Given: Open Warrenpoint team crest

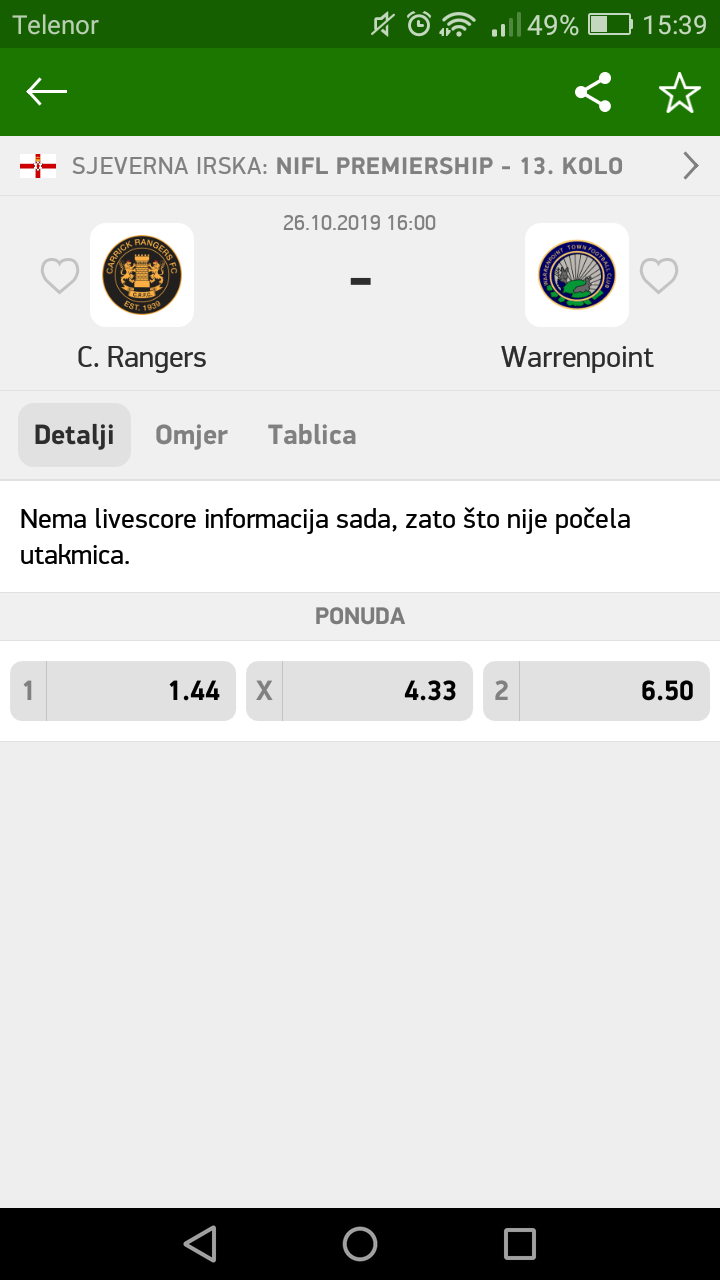Looking at the screenshot, I should click(577, 275).
